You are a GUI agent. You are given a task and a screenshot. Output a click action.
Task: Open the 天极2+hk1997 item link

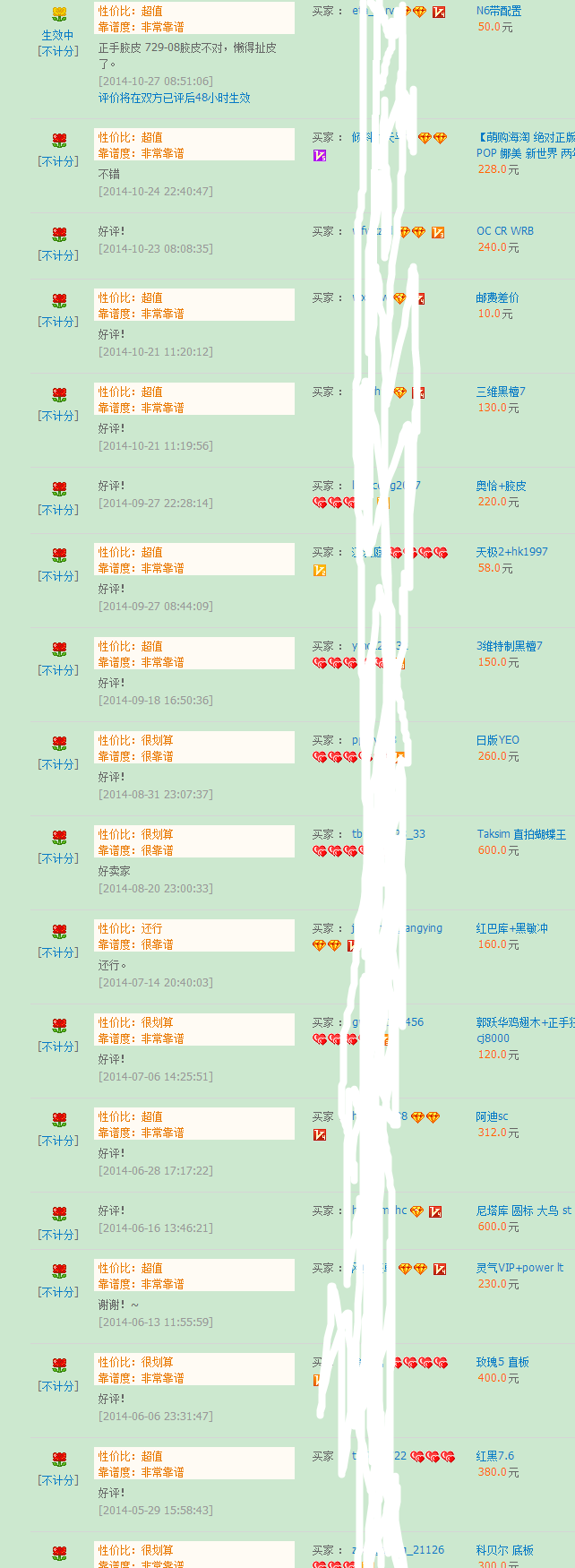[x=511, y=553]
